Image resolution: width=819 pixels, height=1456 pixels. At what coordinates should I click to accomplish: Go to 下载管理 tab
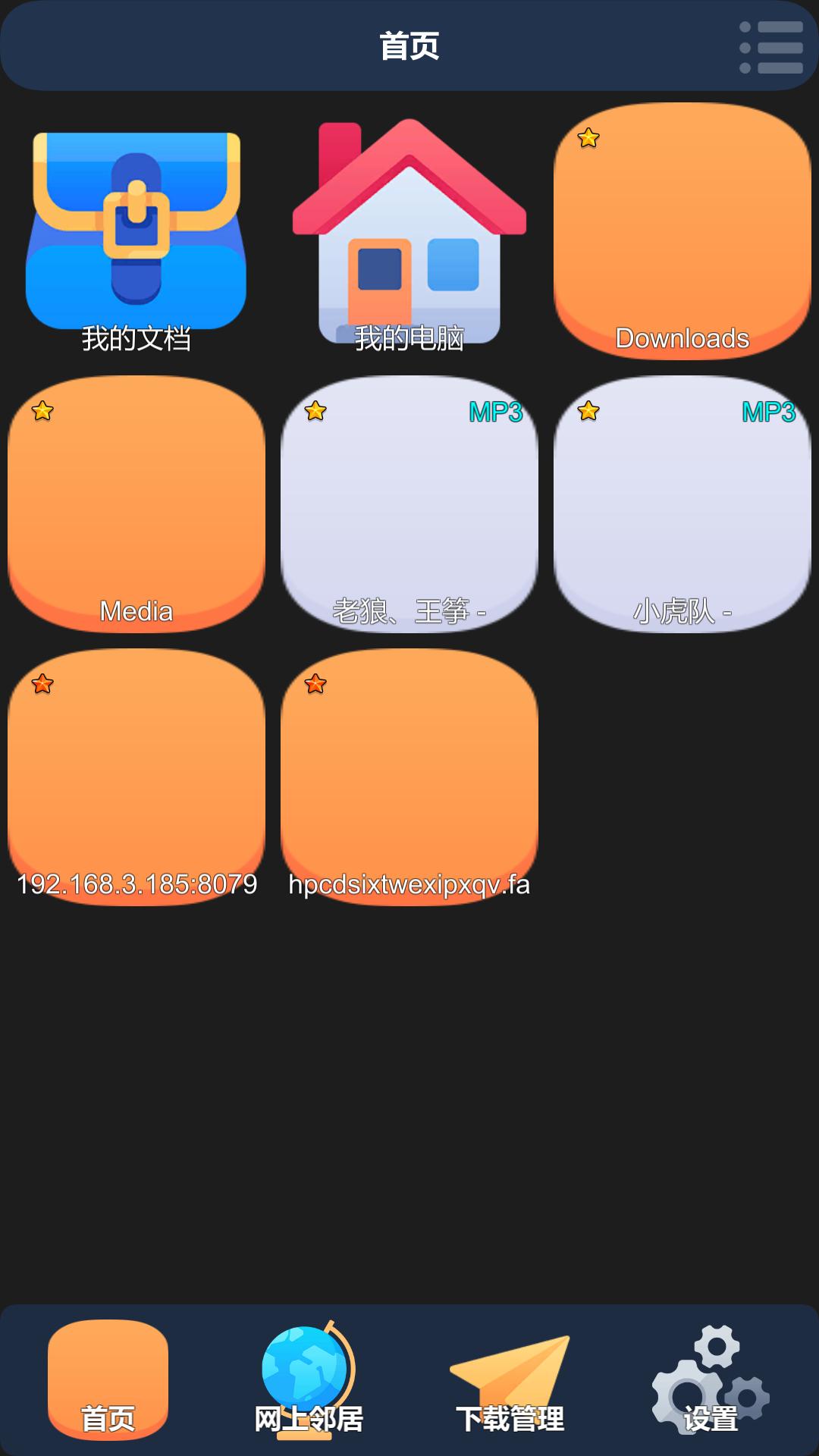(x=510, y=1380)
